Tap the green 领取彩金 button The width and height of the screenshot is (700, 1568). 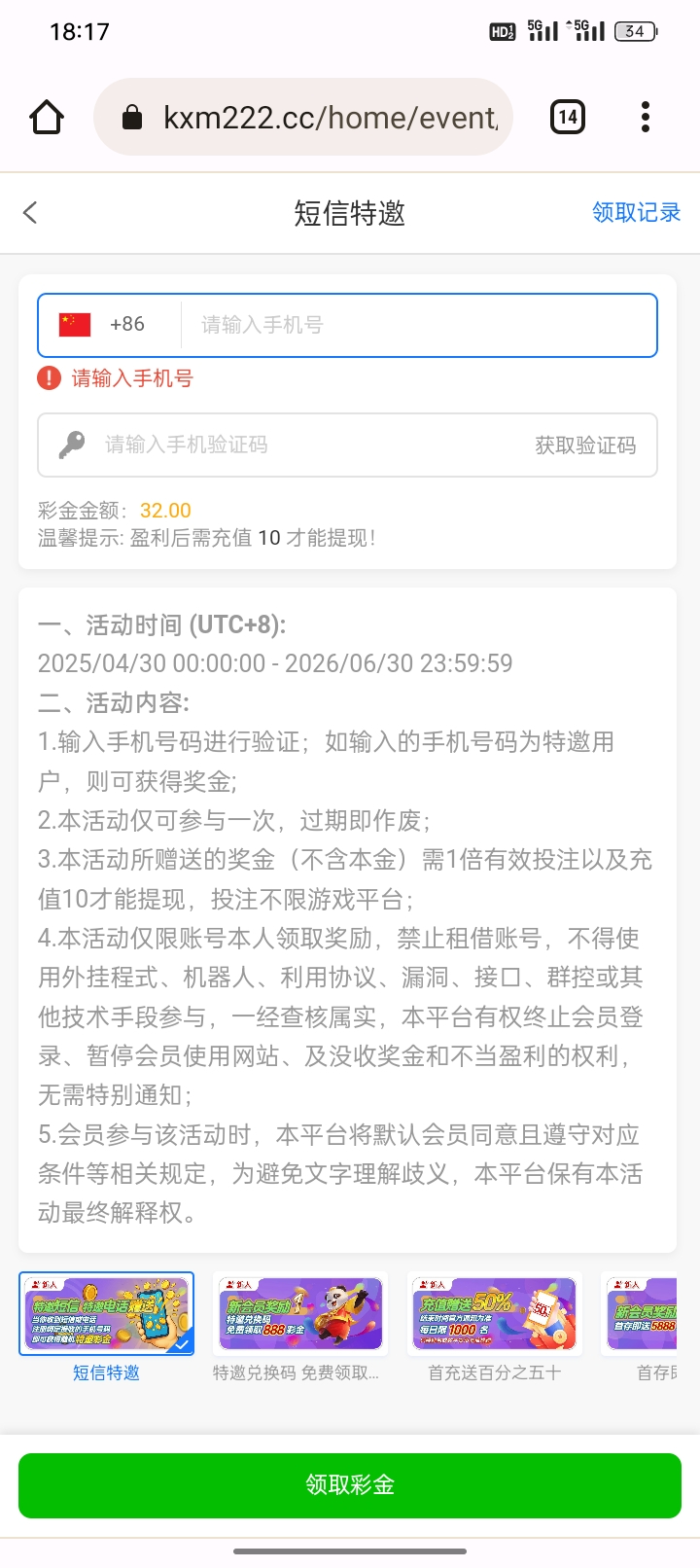tap(350, 1485)
